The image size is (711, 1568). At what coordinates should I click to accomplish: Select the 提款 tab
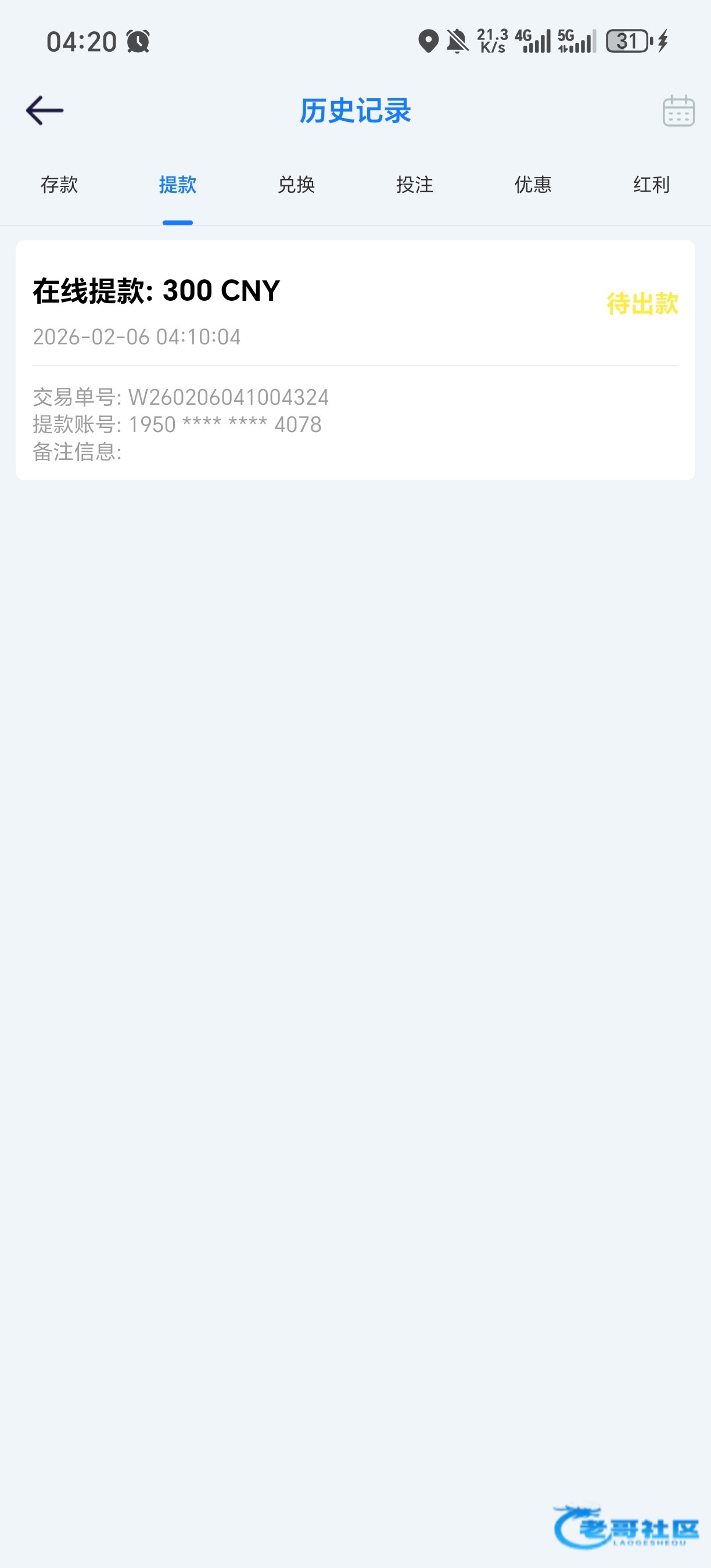coord(178,185)
